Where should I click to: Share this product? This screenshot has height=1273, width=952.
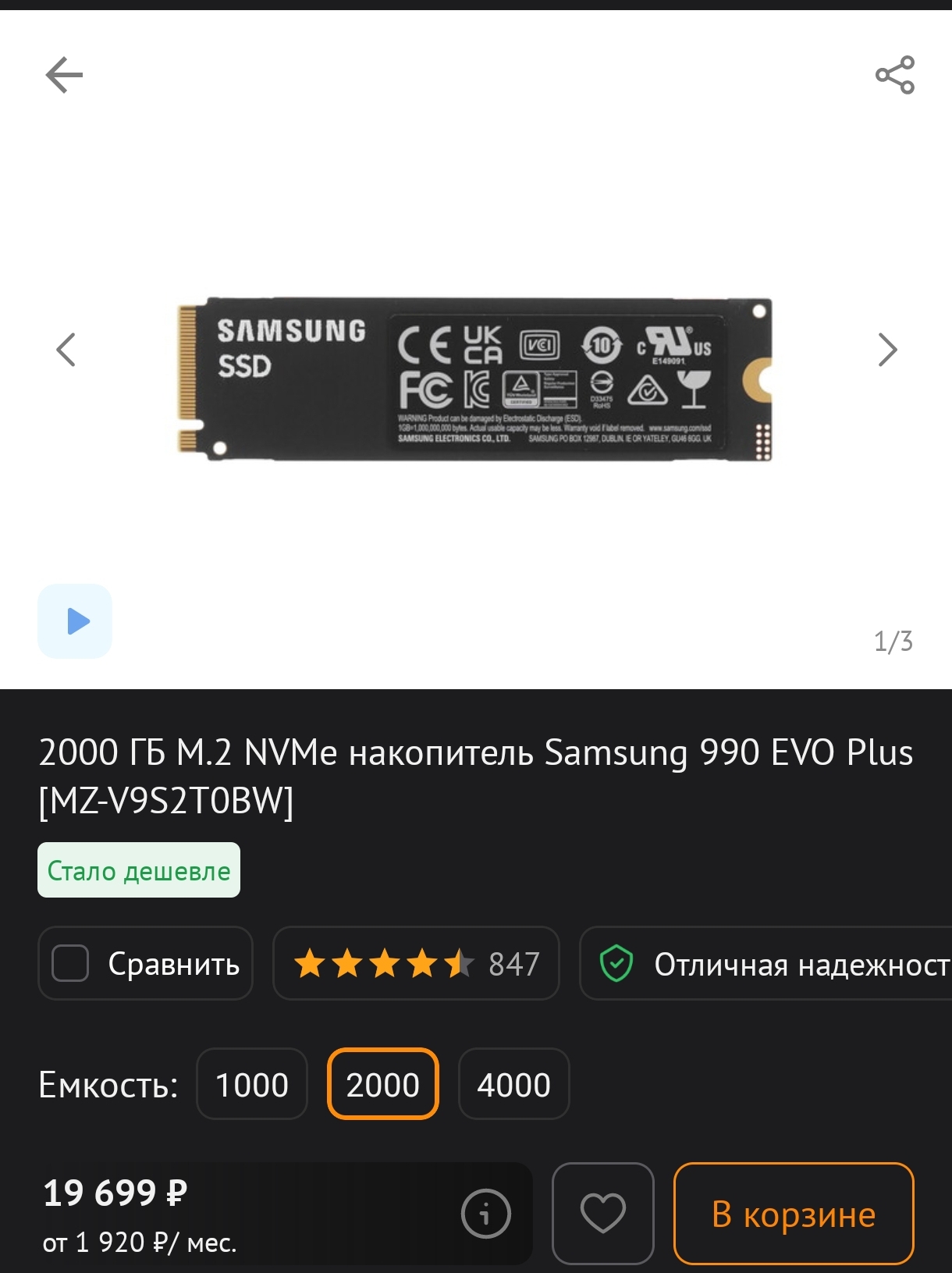point(894,76)
